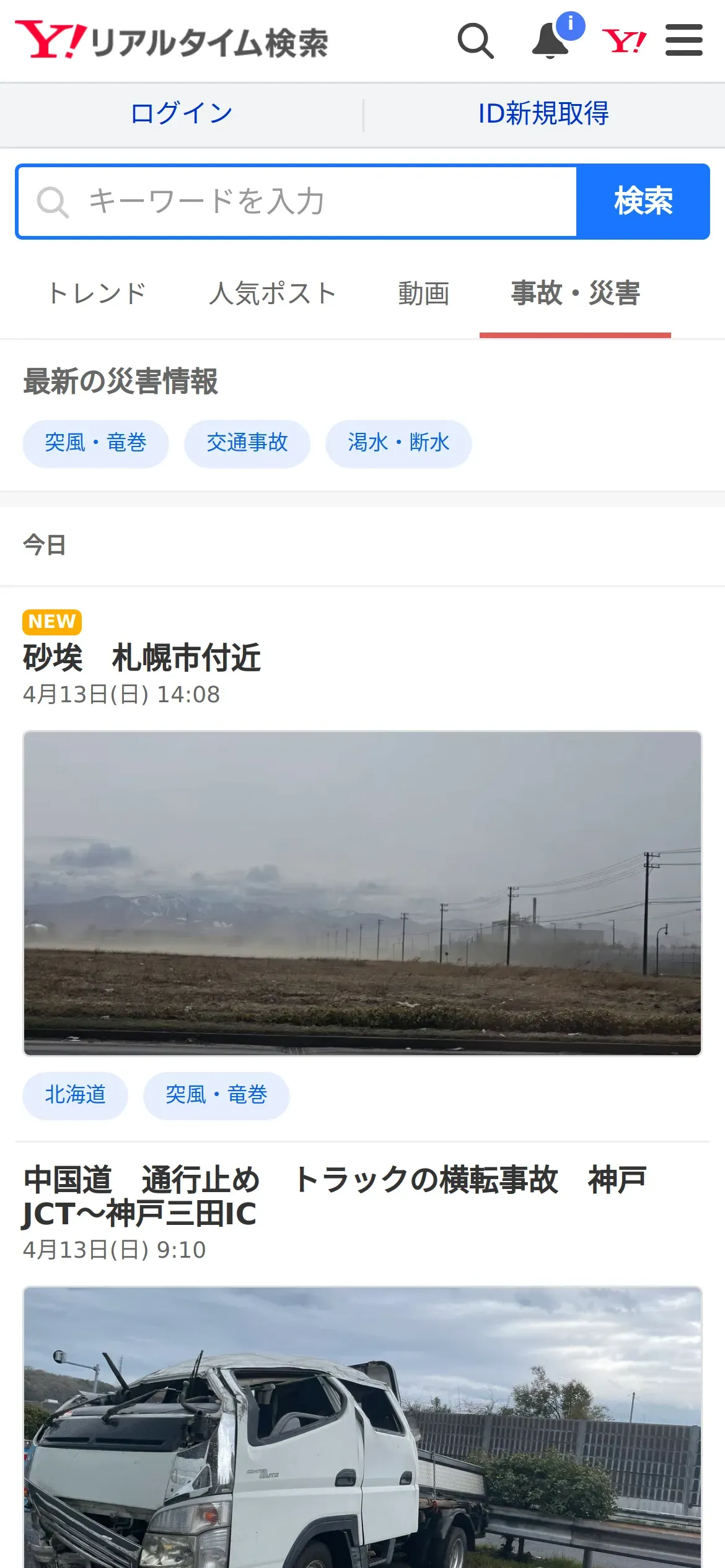This screenshot has height=1568, width=725.
Task: Select the 交通事故 chip
Action: click(x=247, y=443)
